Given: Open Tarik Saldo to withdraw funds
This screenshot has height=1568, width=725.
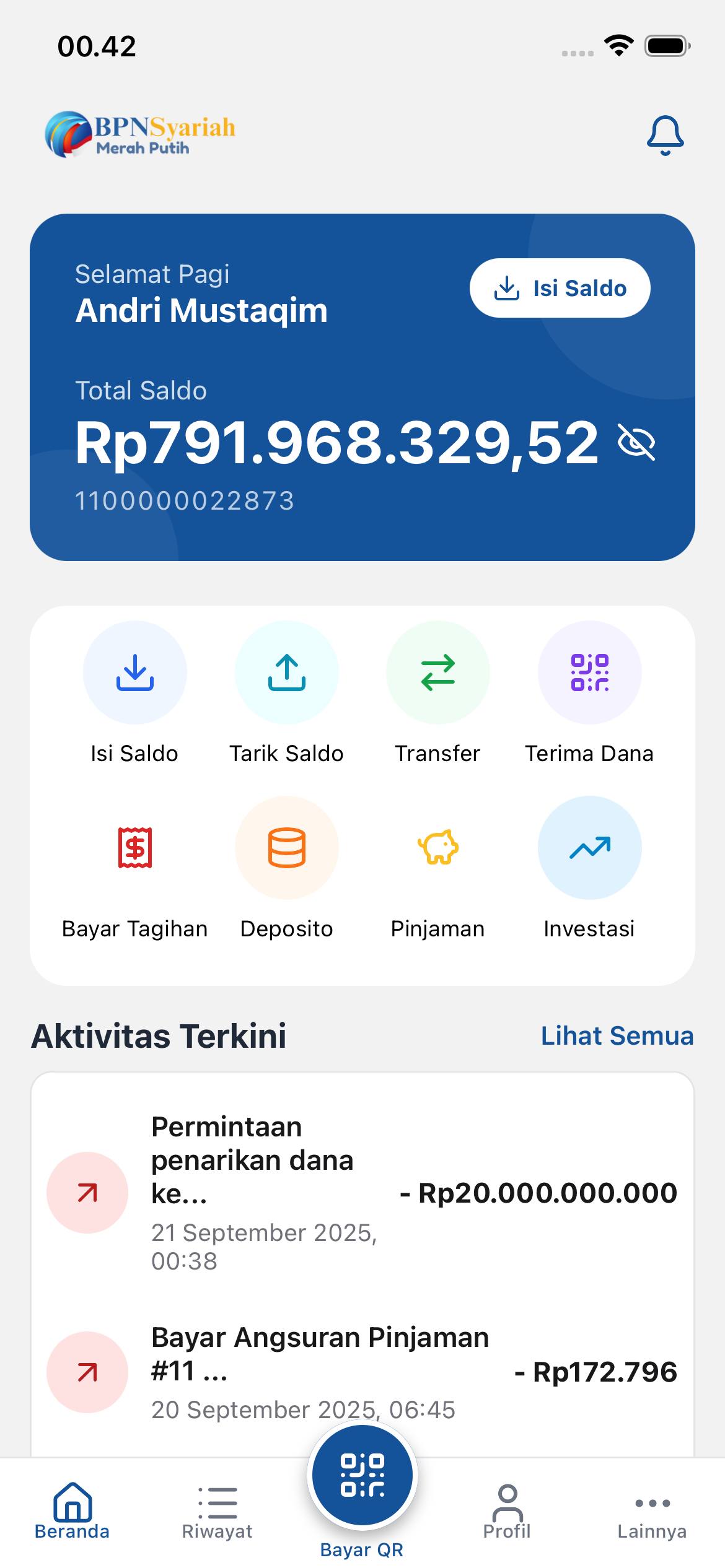Looking at the screenshot, I should (x=286, y=673).
